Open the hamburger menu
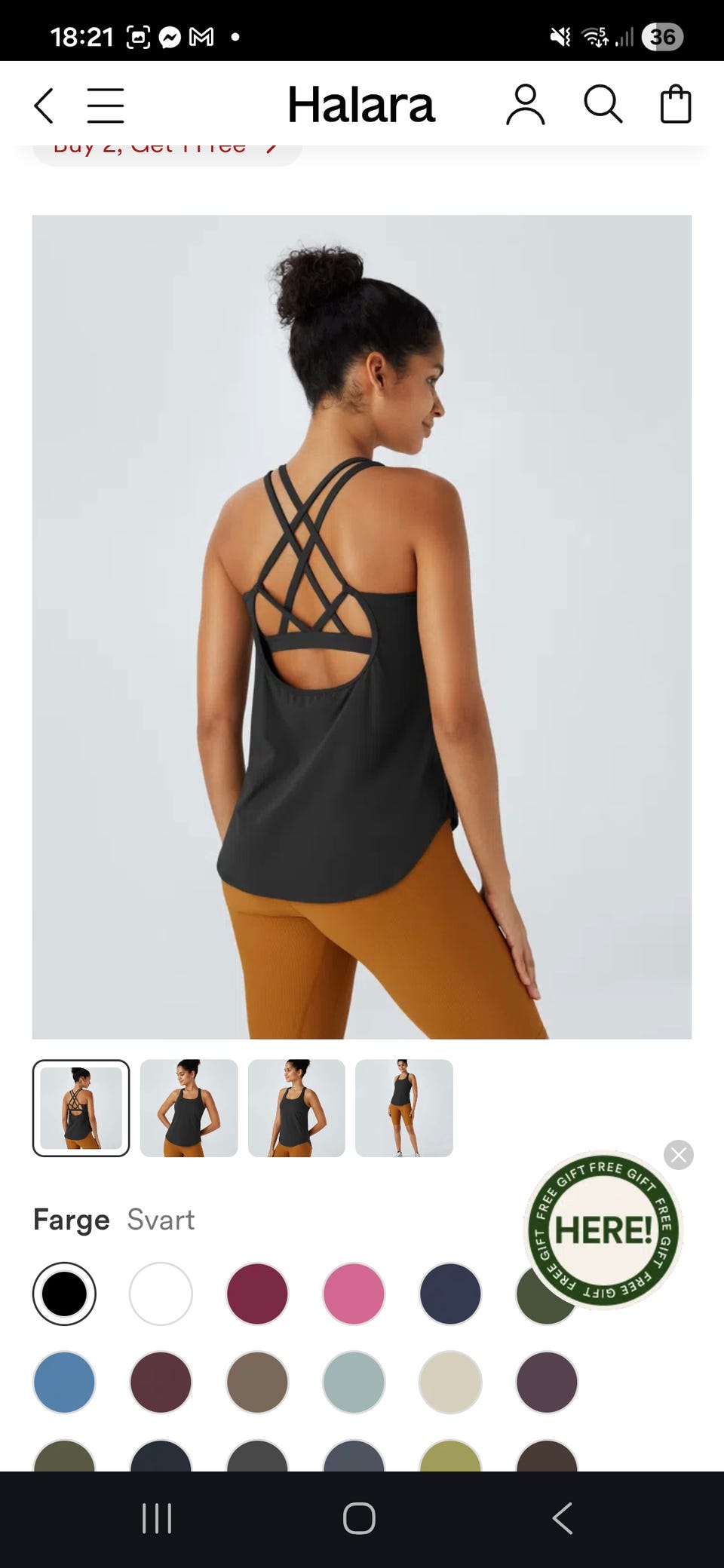The height and width of the screenshot is (1568, 724). pos(106,106)
